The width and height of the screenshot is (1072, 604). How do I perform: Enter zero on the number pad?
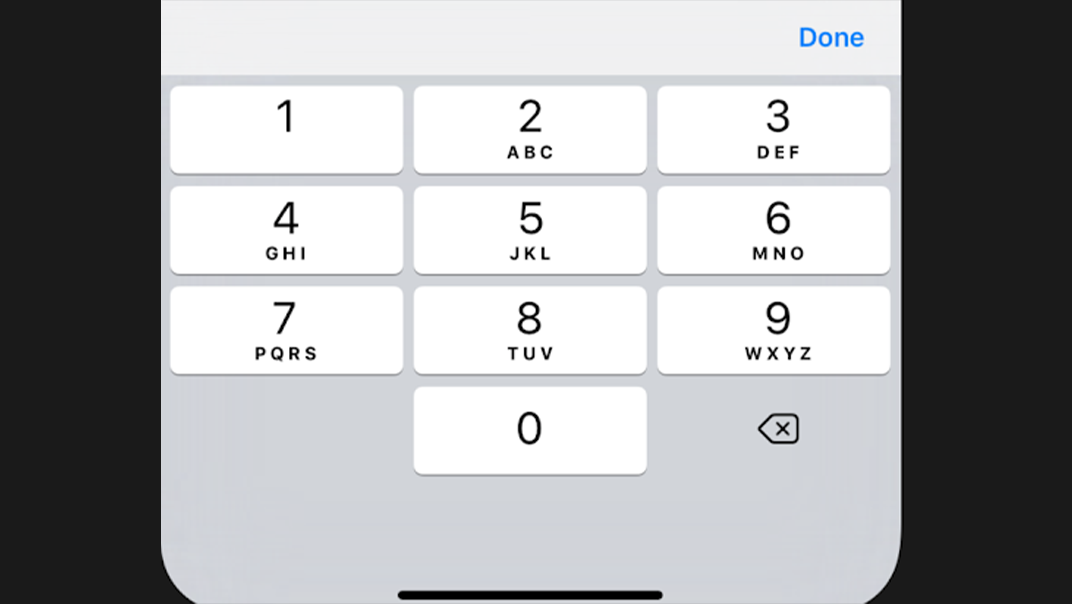530,430
